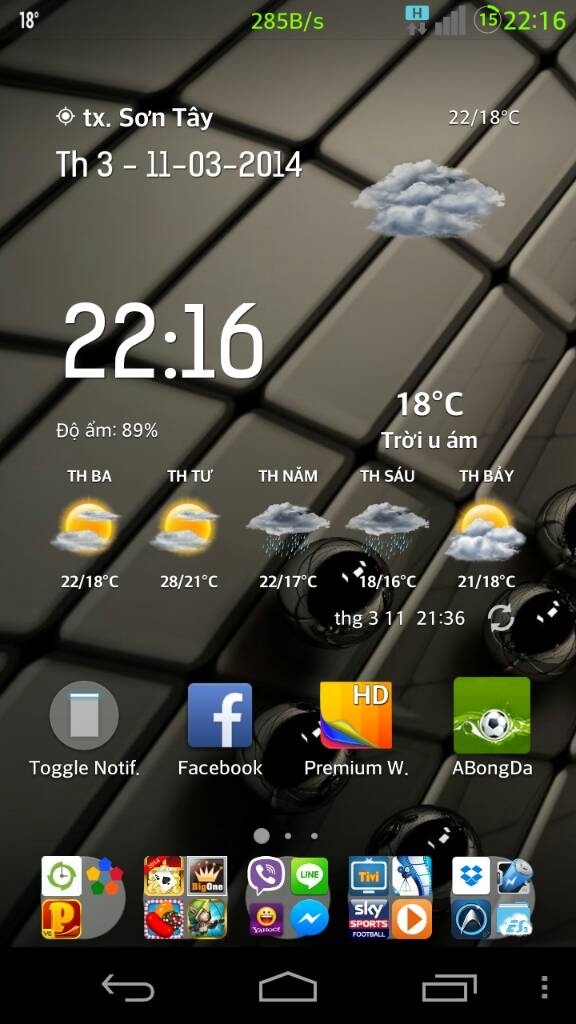Open the navigation bar overflow menu
The width and height of the screenshot is (576, 1024).
click(544, 987)
